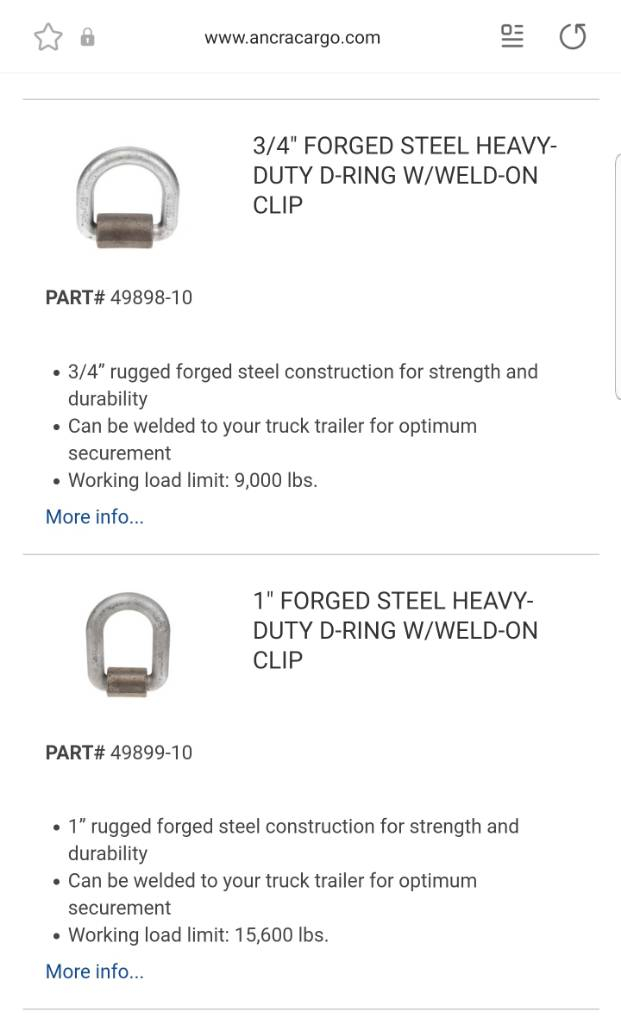
Task: Open 1" Forged Steel D-Ring title
Action: 395,630
